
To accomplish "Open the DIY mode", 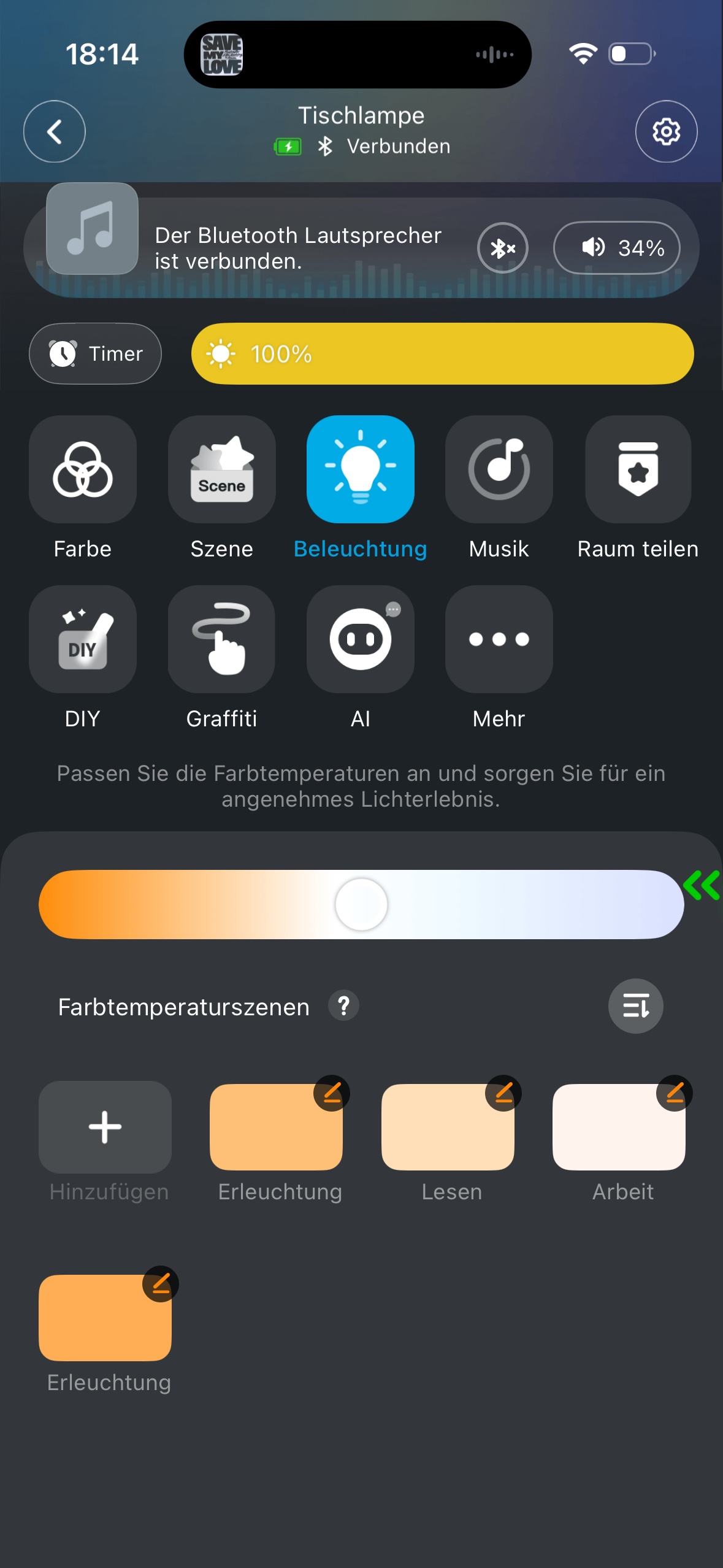I will pos(83,639).
